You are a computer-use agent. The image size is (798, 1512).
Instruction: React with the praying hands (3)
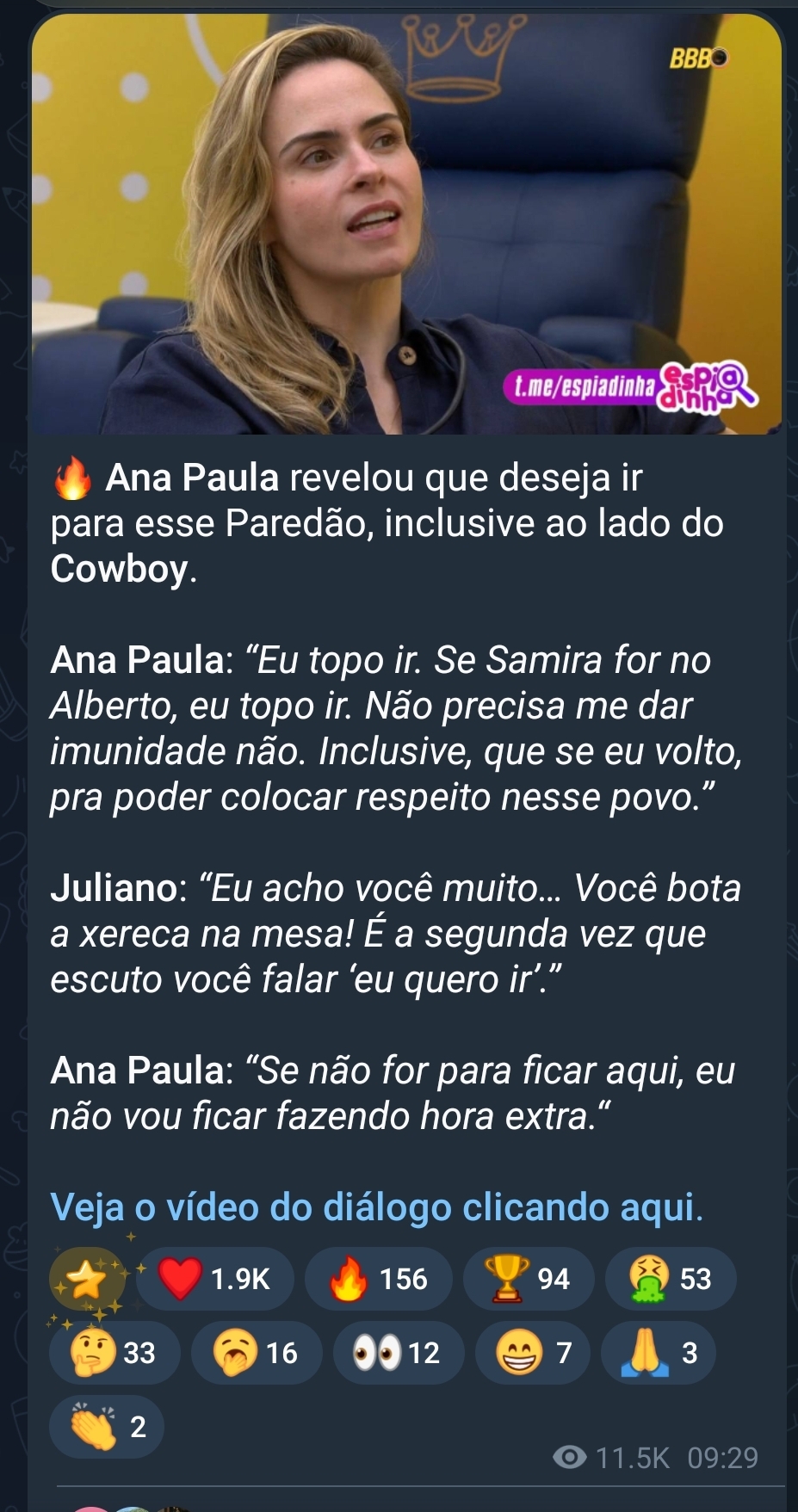pos(658,1353)
